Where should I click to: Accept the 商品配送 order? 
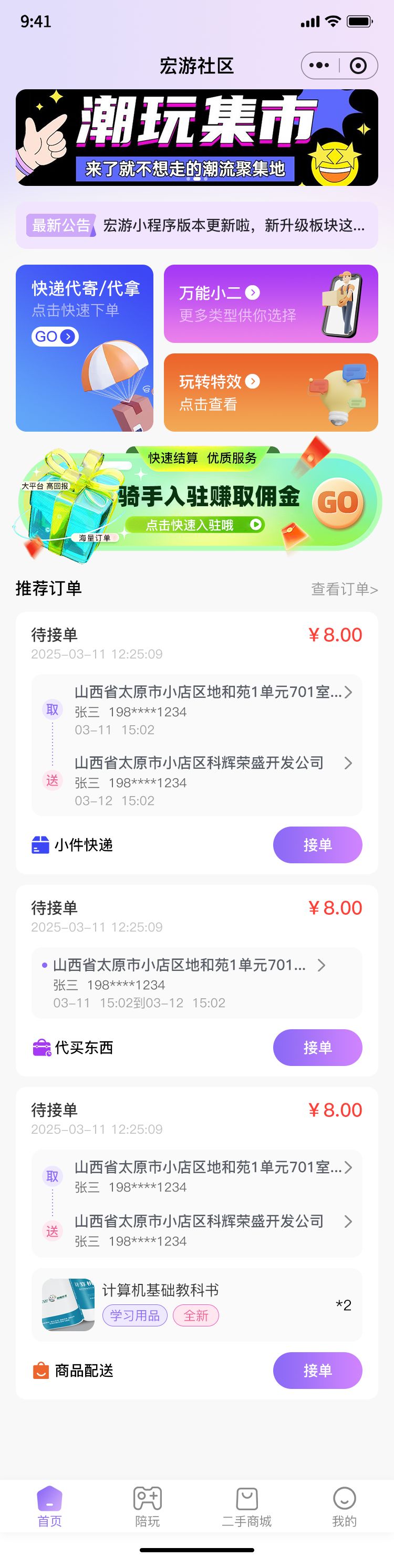[x=317, y=1371]
